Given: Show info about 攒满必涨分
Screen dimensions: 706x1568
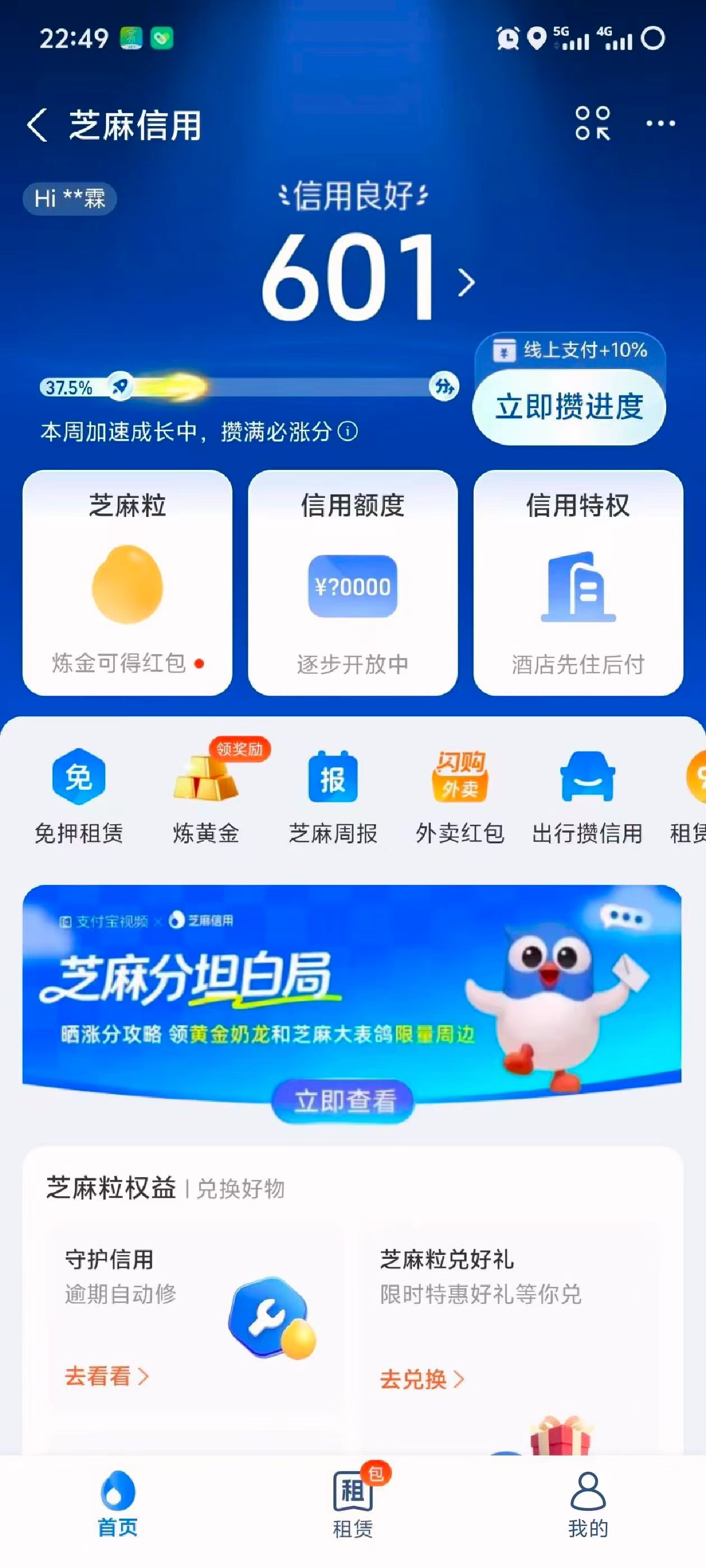Looking at the screenshot, I should (x=348, y=432).
